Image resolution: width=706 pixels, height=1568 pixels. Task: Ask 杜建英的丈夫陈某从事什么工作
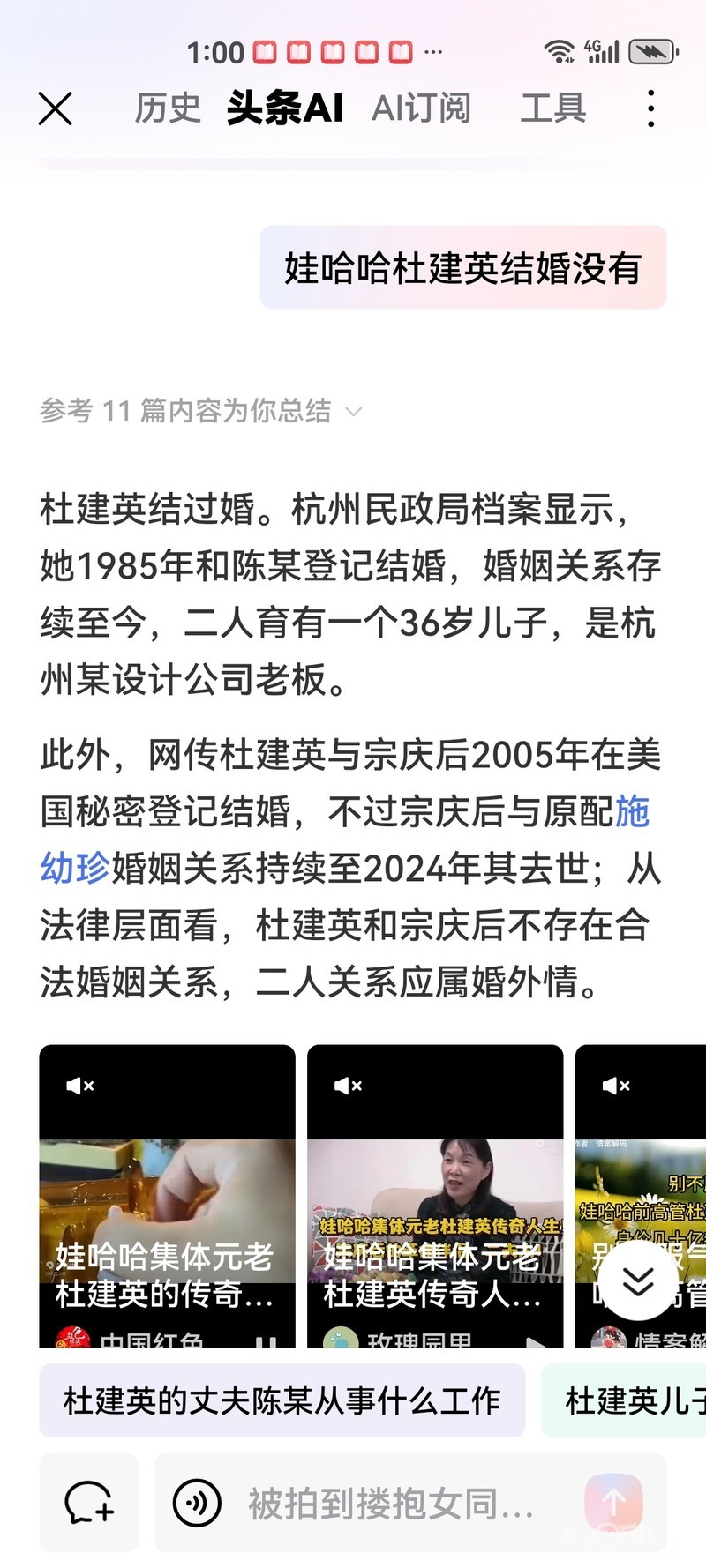282,1400
